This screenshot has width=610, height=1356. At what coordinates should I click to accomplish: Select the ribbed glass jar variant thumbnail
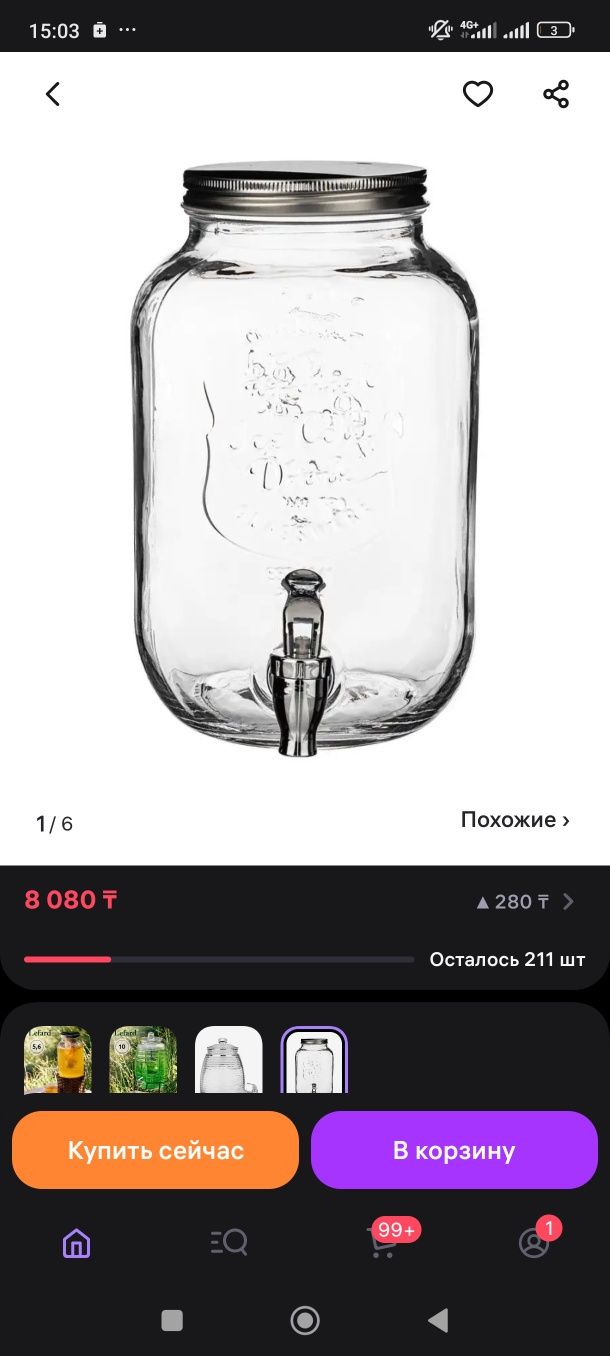229,1060
